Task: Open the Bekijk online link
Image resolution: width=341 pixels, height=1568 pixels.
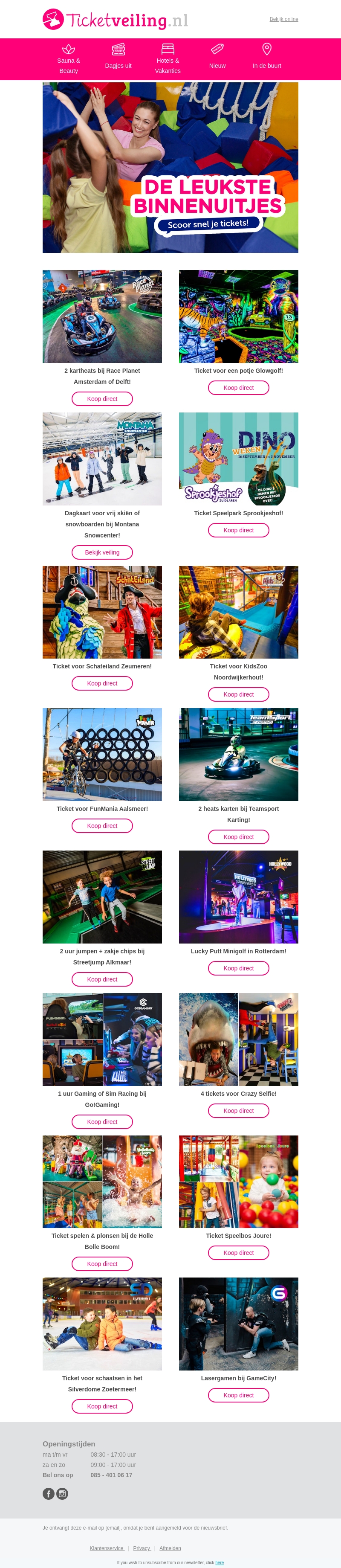Action: 283,19
